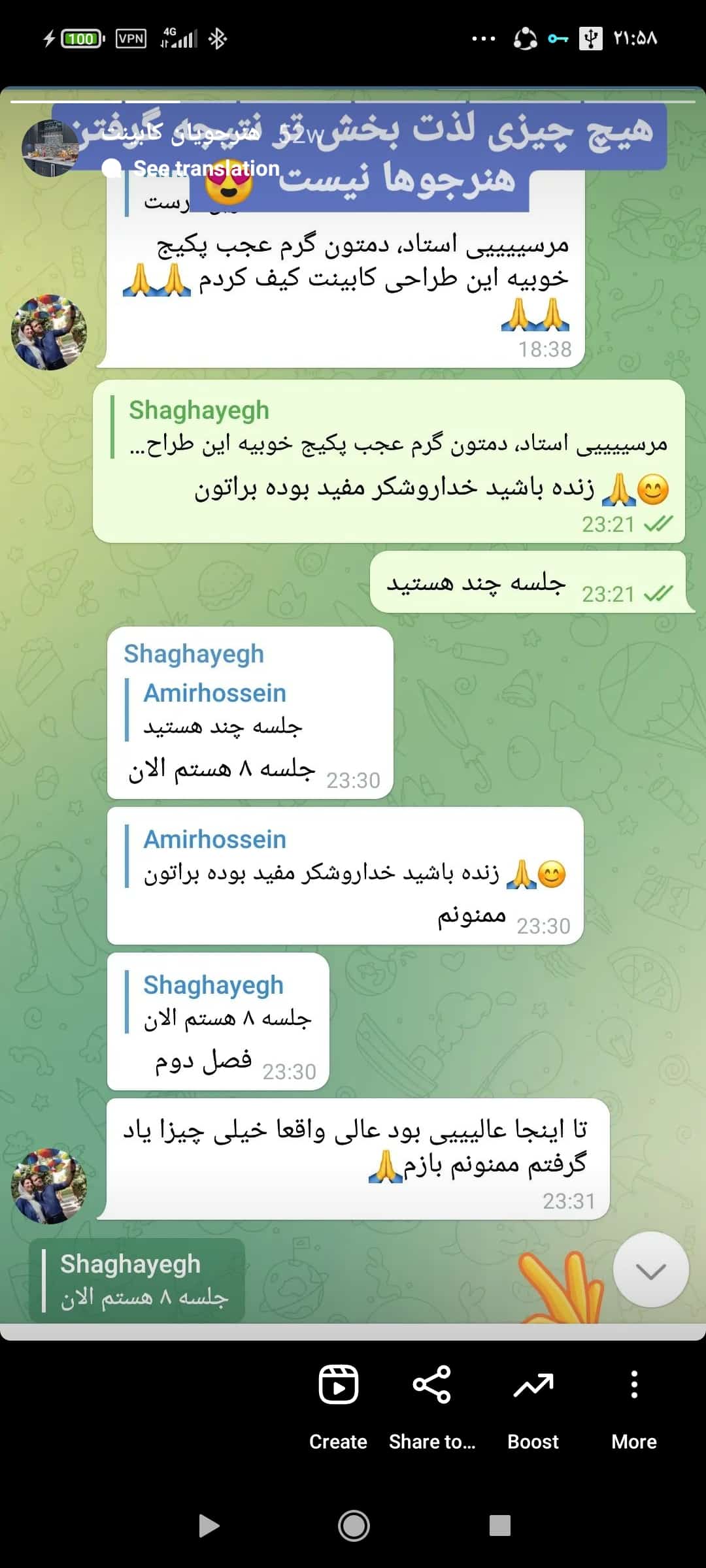Boost this story
Viewport: 706px width, 1568px height.
[x=533, y=1403]
